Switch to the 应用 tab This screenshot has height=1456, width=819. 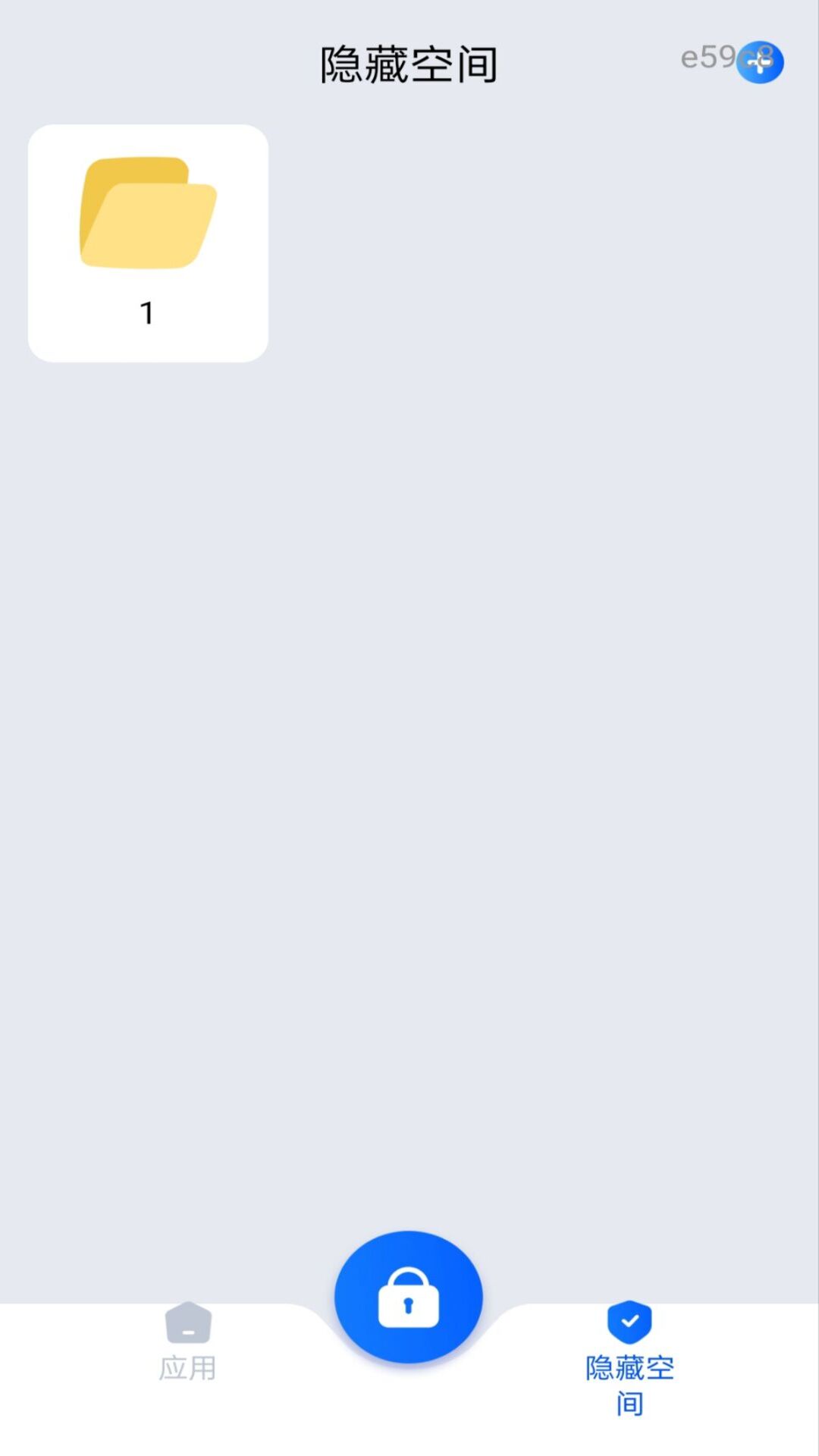(188, 1342)
